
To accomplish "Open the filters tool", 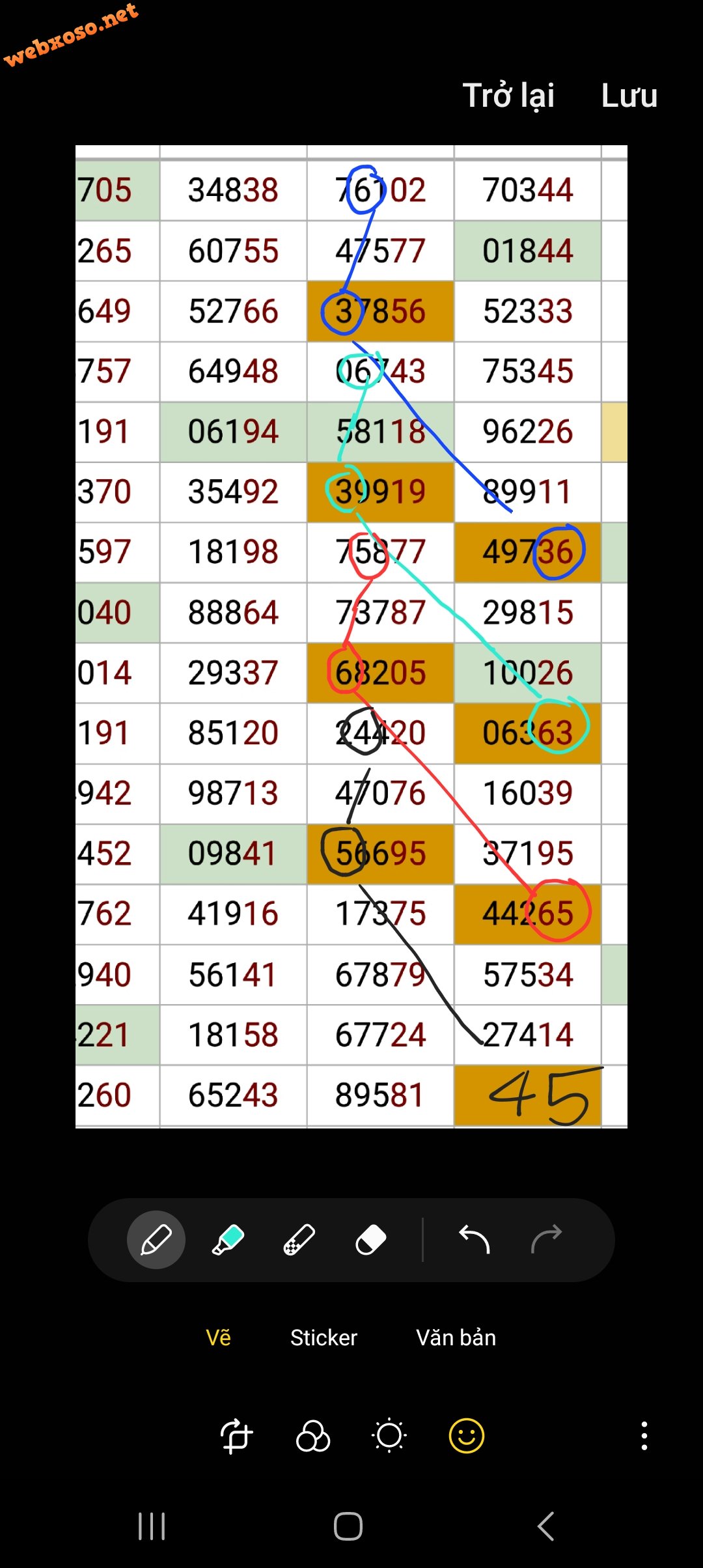I will coord(313,1436).
